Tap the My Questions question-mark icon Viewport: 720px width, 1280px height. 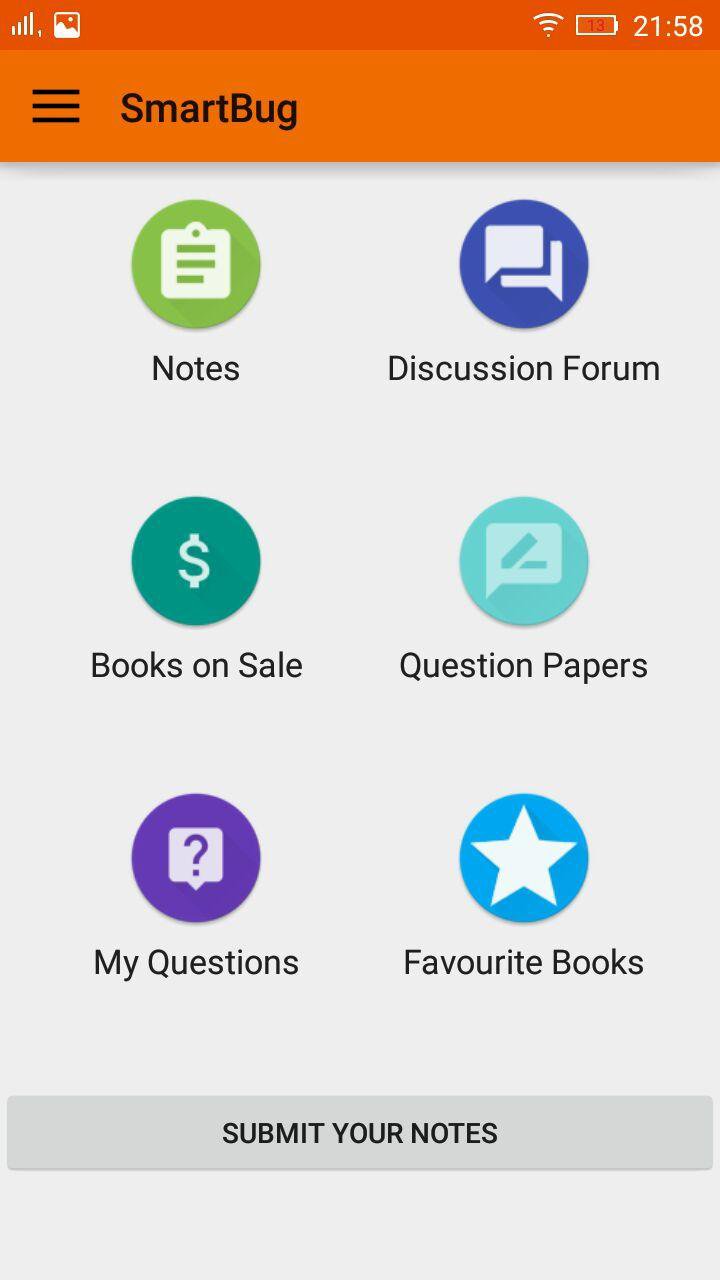196,858
